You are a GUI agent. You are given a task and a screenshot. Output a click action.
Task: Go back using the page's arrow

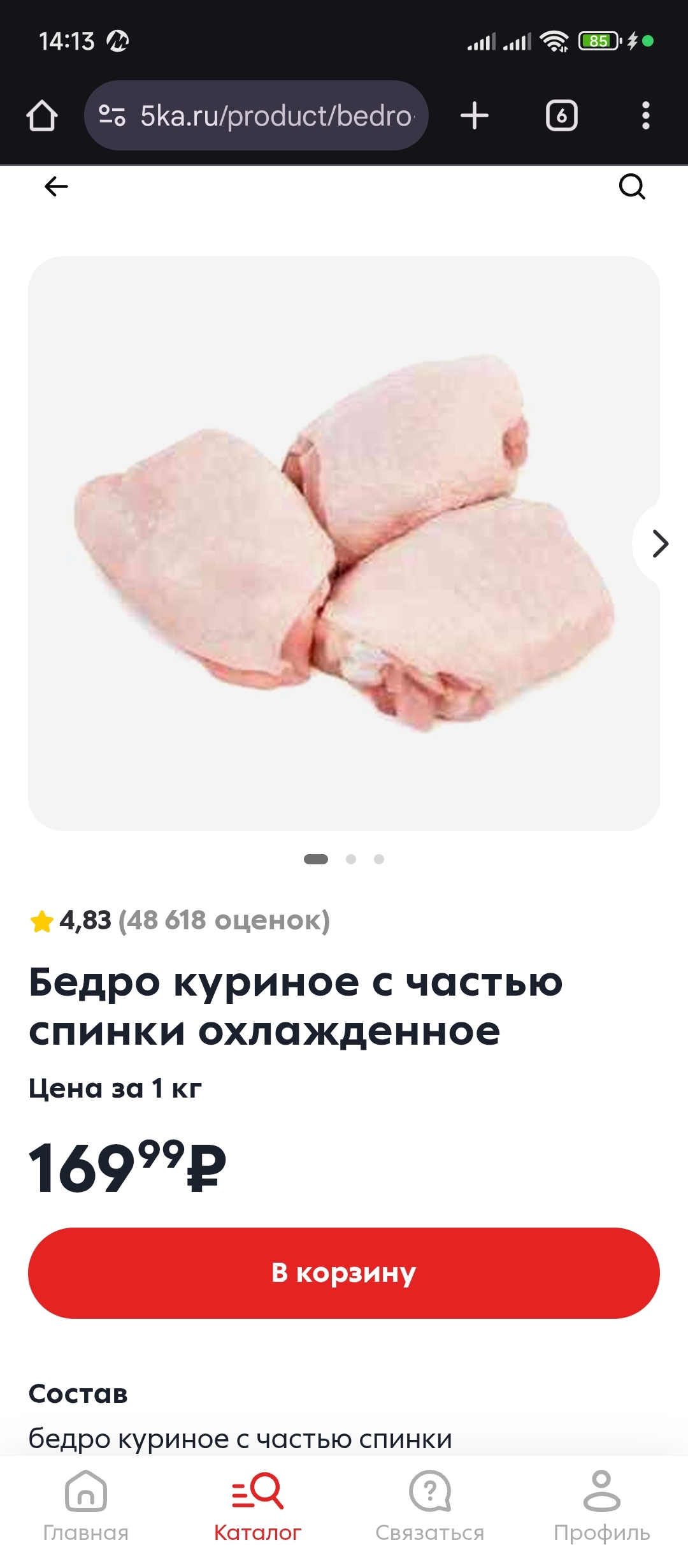(x=56, y=187)
